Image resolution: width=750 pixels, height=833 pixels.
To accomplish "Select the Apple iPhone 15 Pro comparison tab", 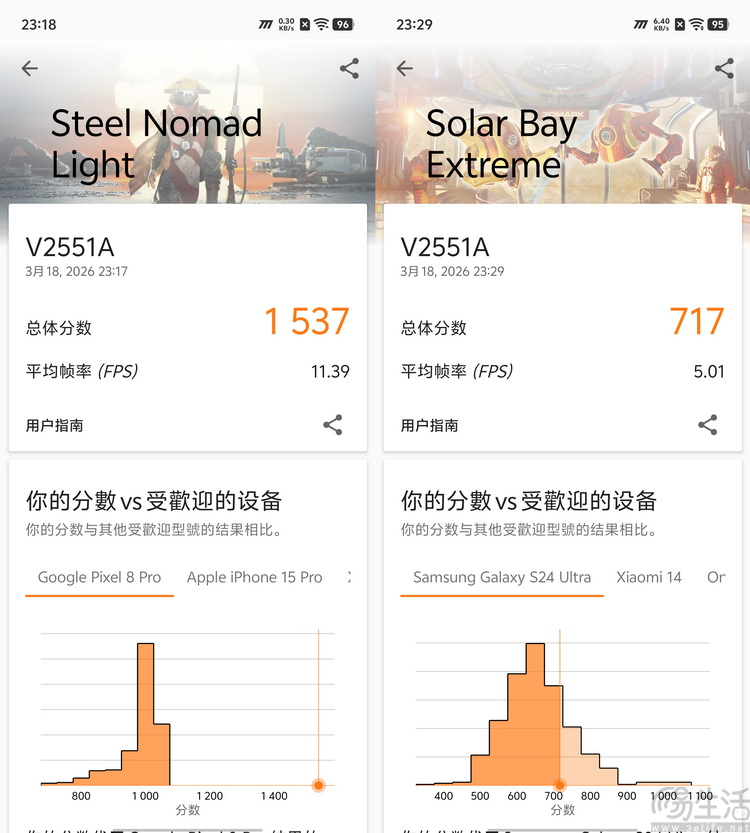I will [x=254, y=577].
